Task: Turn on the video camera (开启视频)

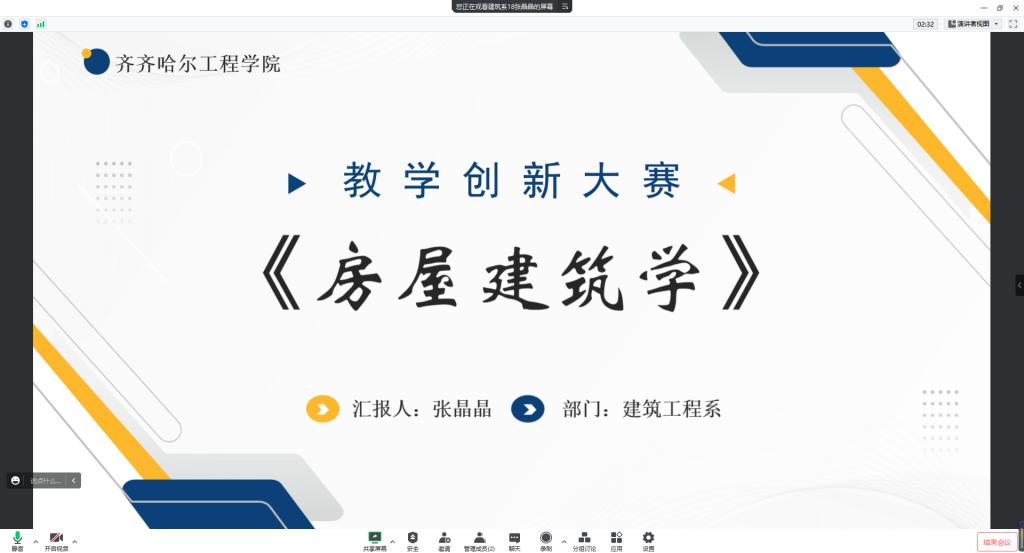Action: point(56,540)
